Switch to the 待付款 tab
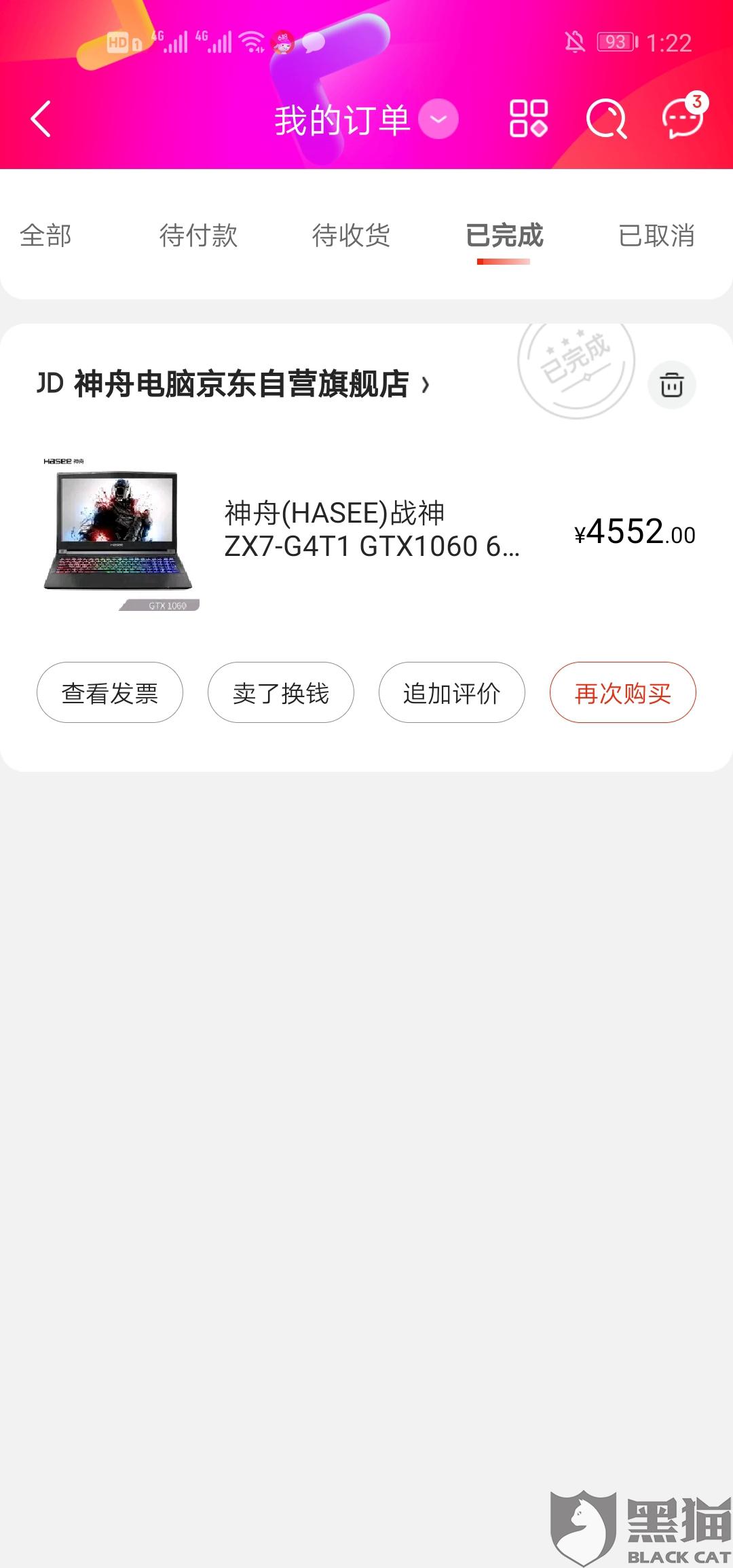The height and width of the screenshot is (1568, 733). coord(198,236)
